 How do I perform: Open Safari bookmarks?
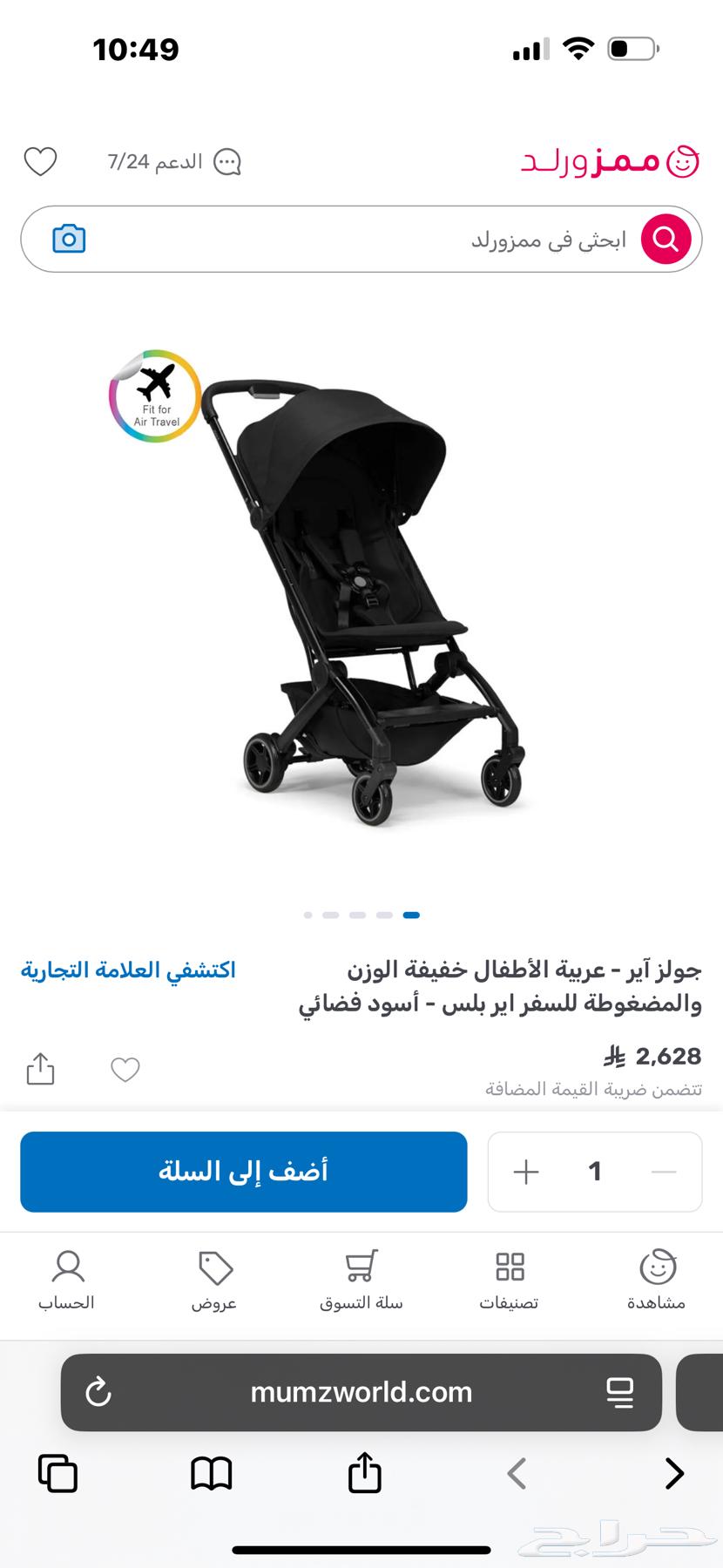click(211, 1473)
